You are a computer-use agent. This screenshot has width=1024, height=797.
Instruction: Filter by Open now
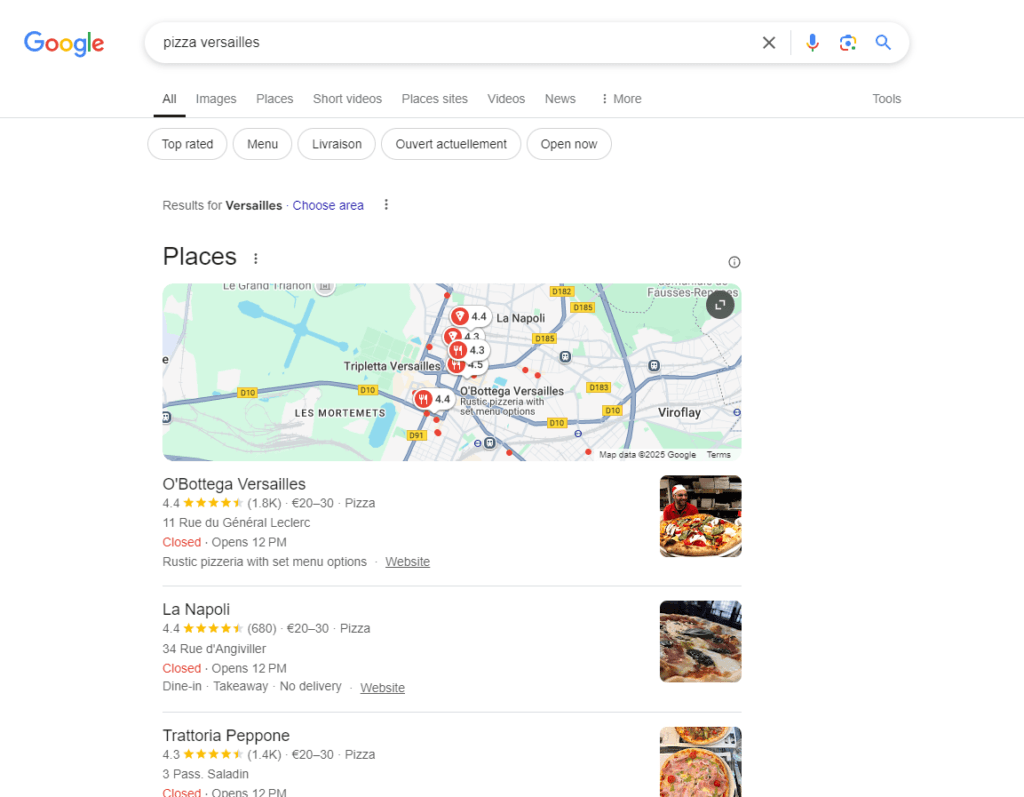[x=568, y=144]
